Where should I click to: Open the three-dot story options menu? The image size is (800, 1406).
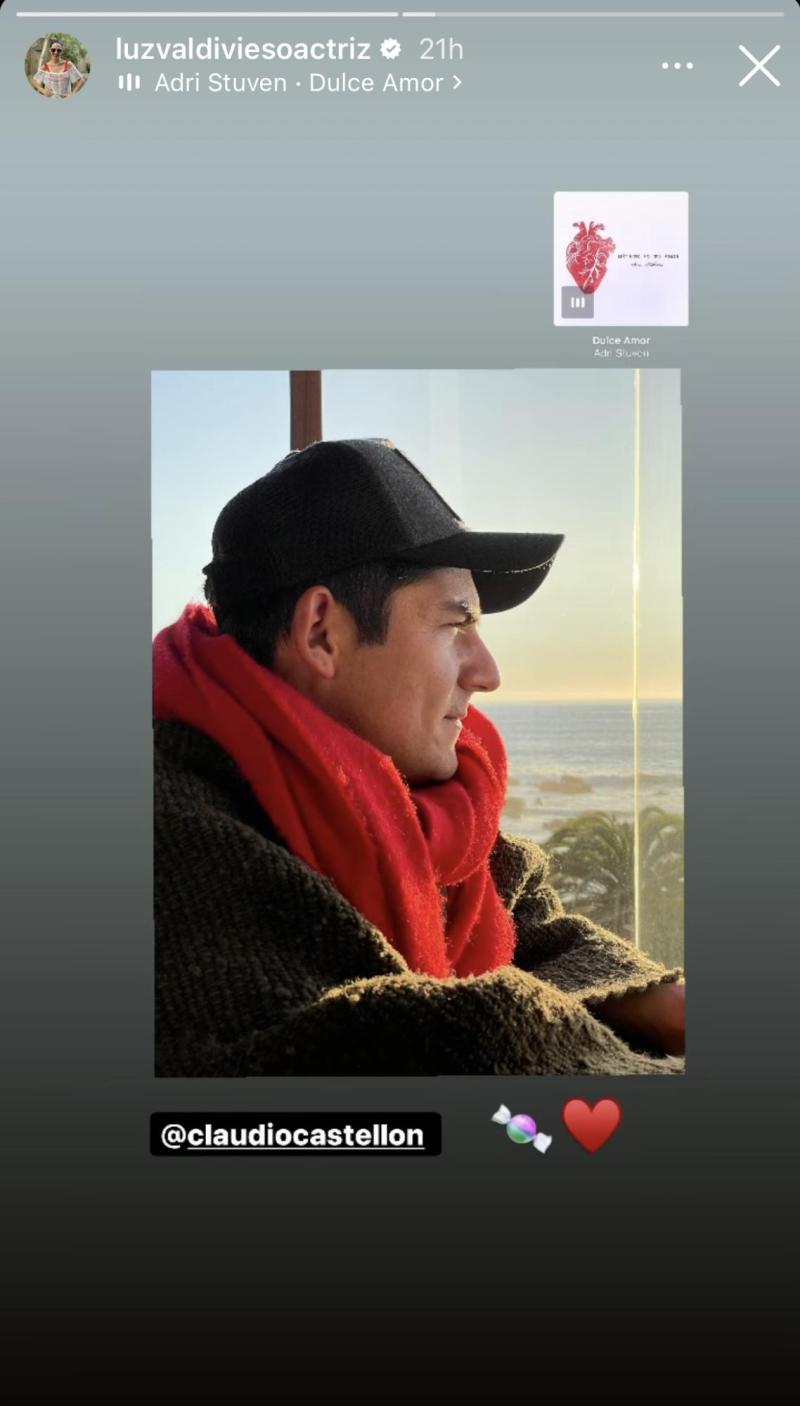[x=677, y=66]
